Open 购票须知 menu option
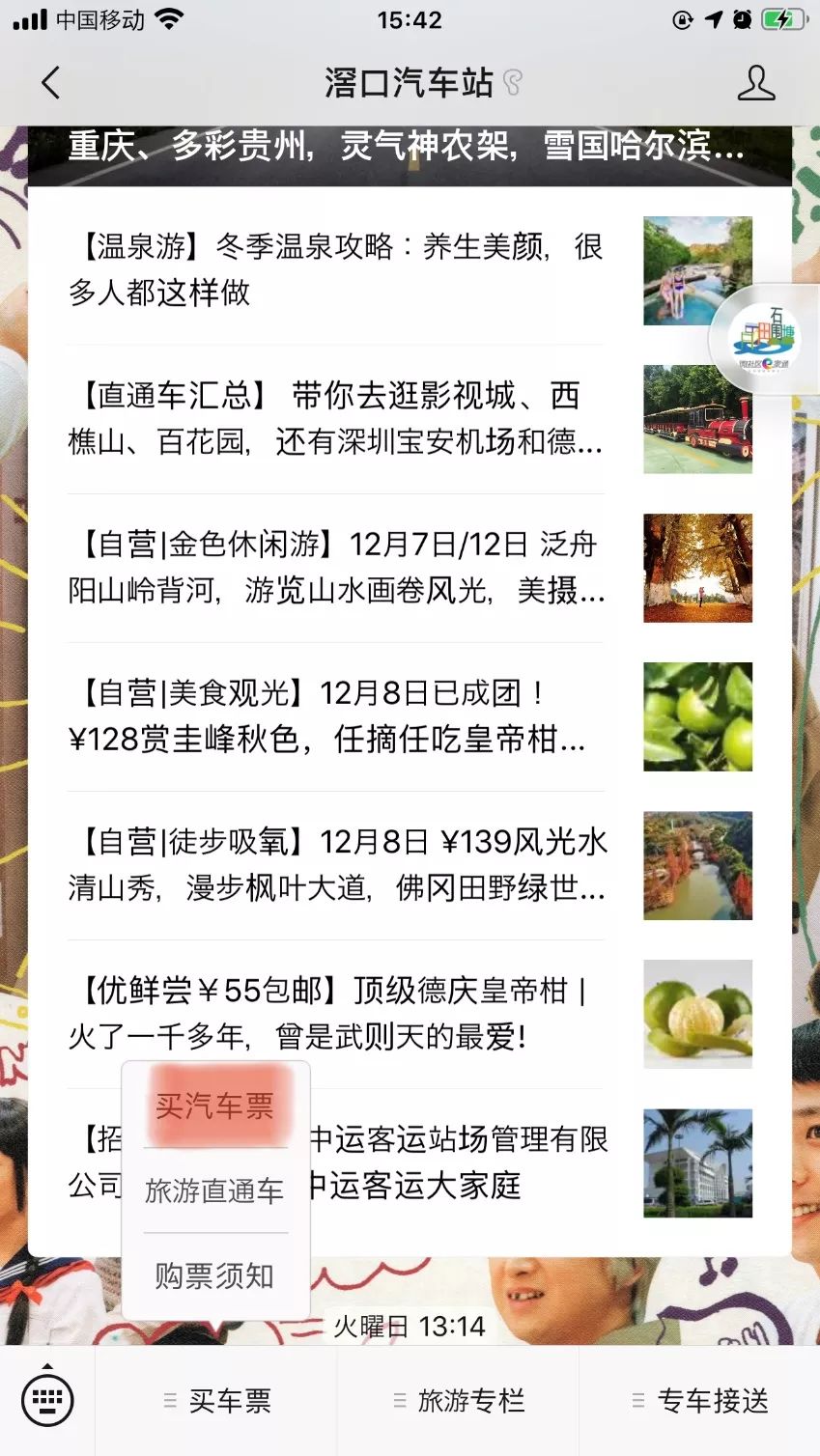The image size is (820, 1456). (x=214, y=1275)
